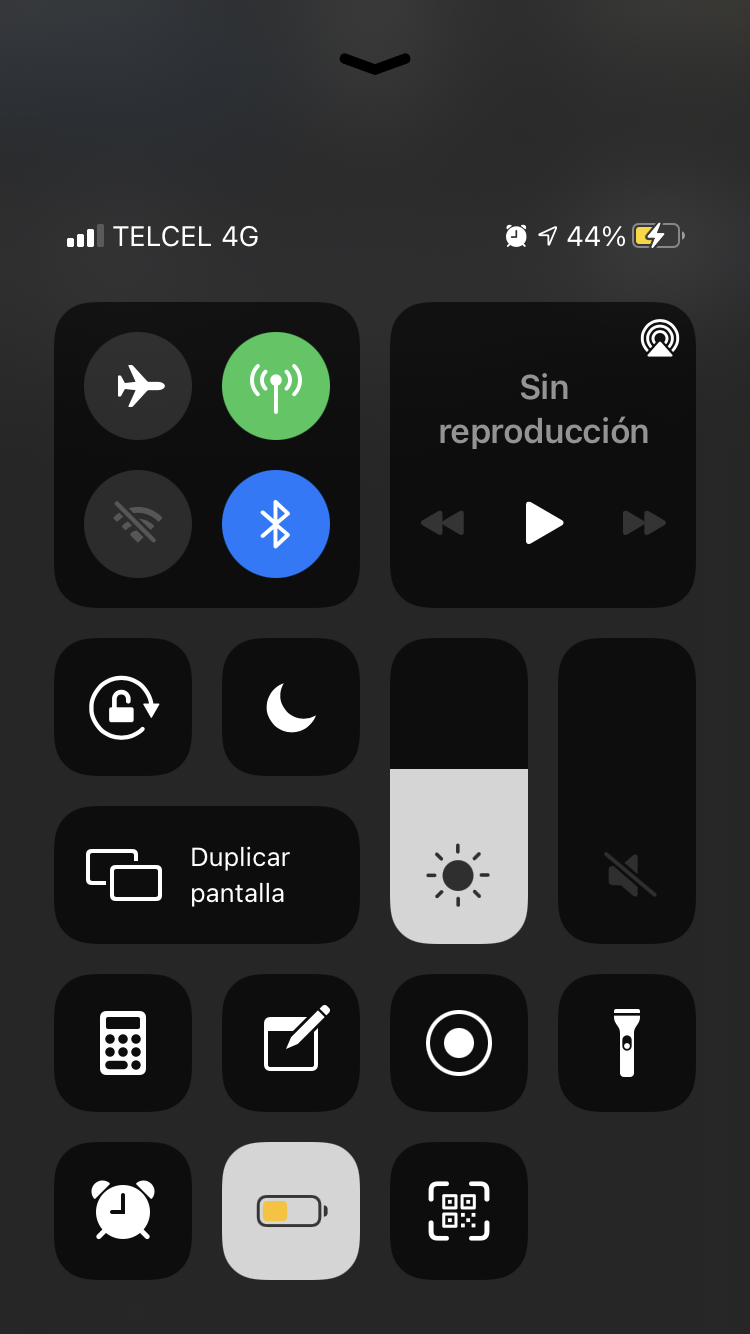
Task: Tap the muted volume slider
Action: pyautogui.click(x=627, y=791)
